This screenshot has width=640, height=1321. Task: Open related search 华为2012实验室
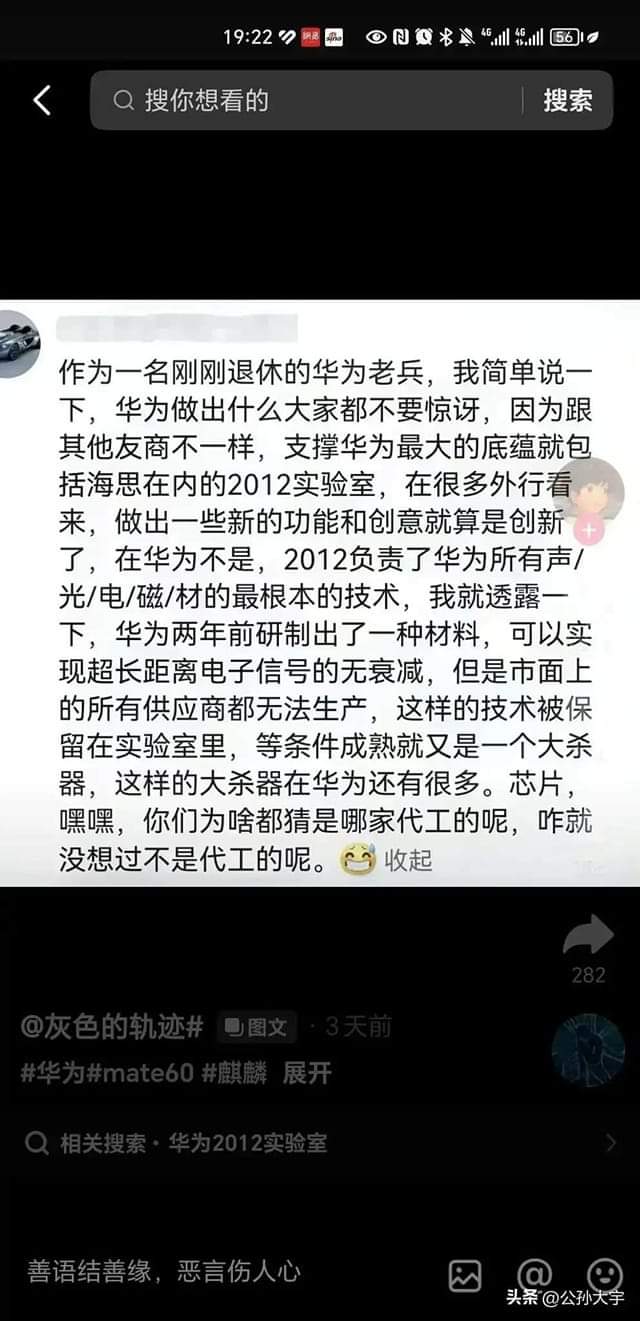pyautogui.click(x=246, y=1143)
